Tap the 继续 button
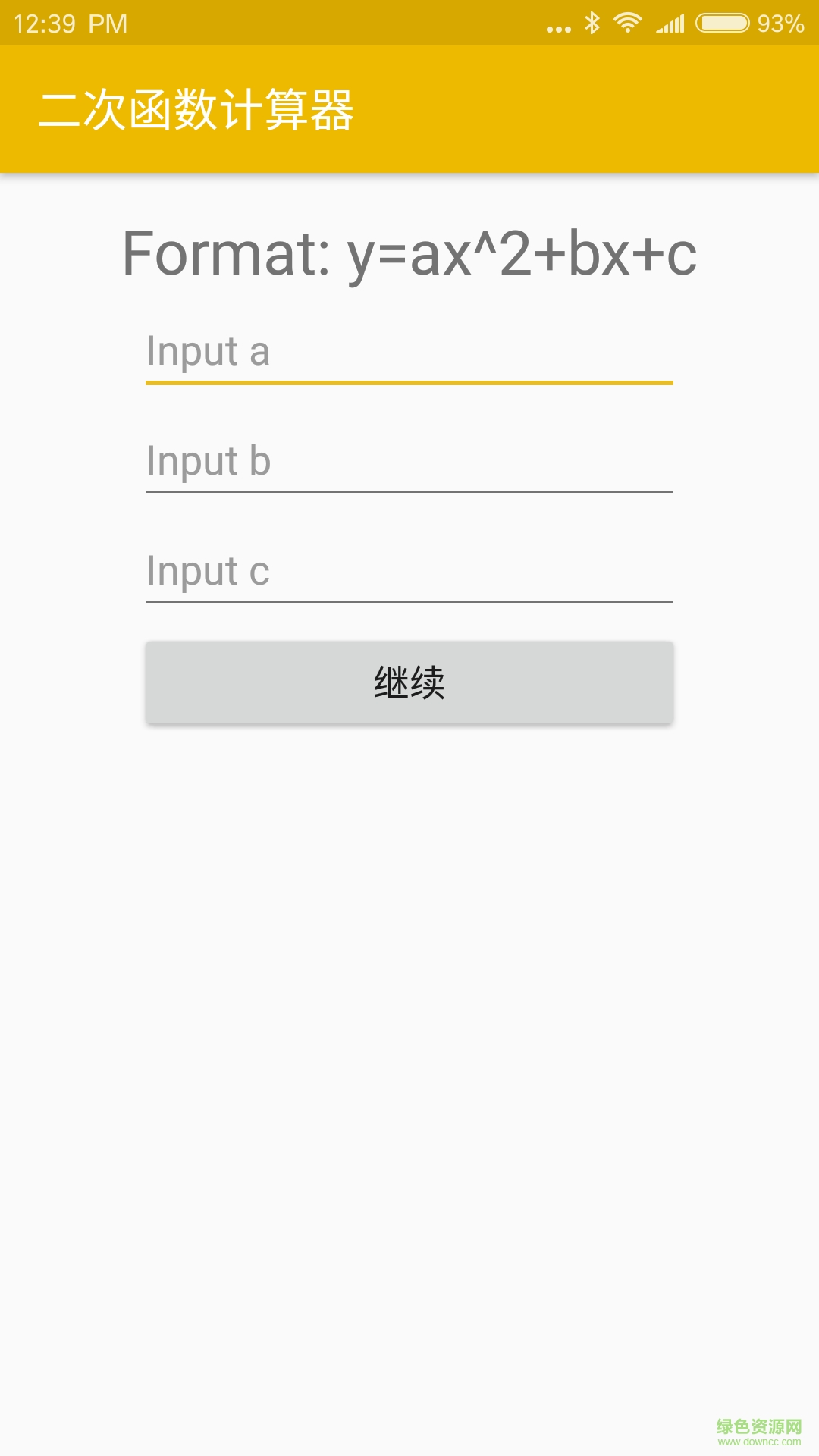The width and height of the screenshot is (819, 1456). [409, 682]
